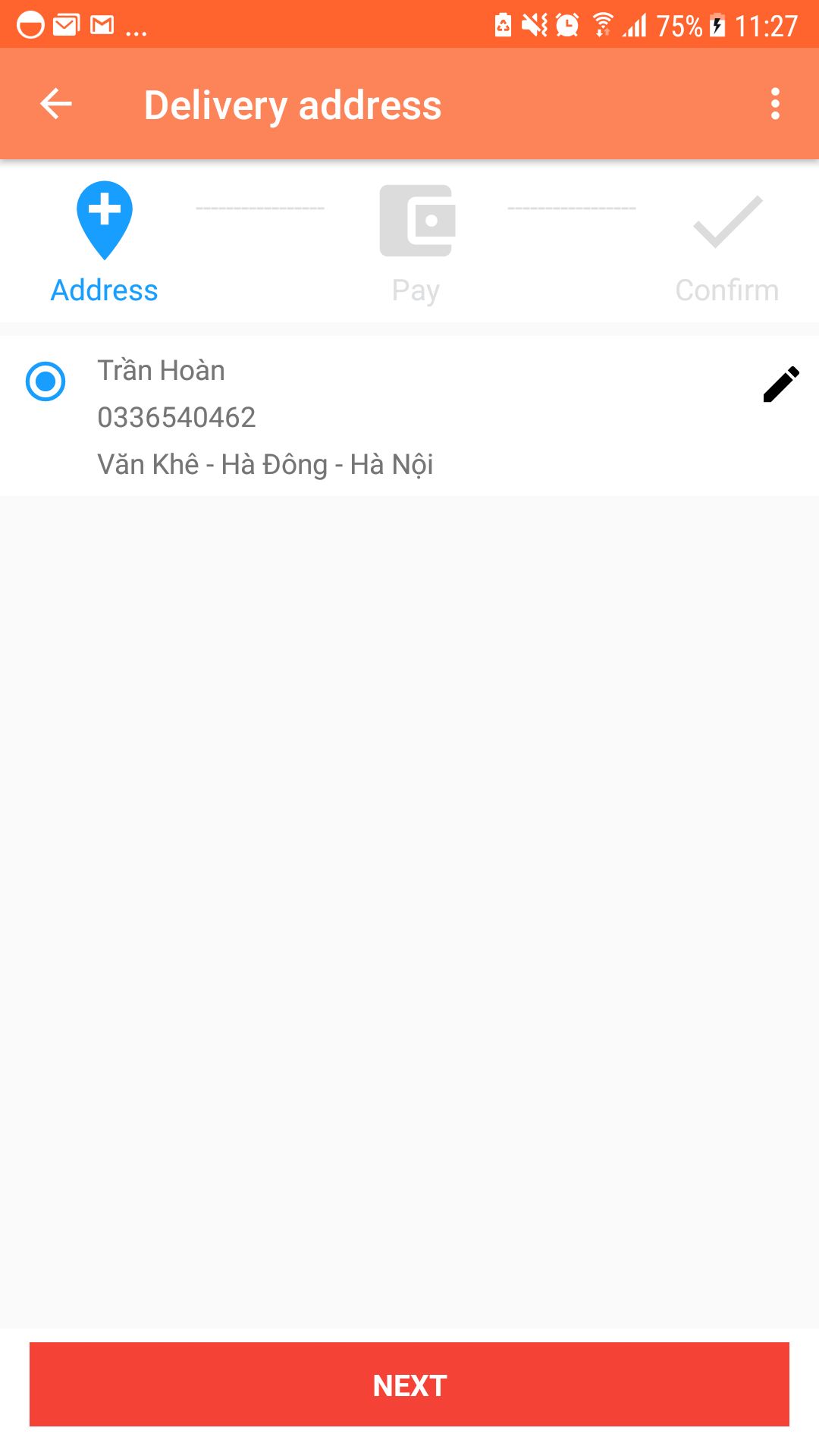The width and height of the screenshot is (819, 1456).
Task: Select Trần Hoàn address radio button
Action: [45, 381]
